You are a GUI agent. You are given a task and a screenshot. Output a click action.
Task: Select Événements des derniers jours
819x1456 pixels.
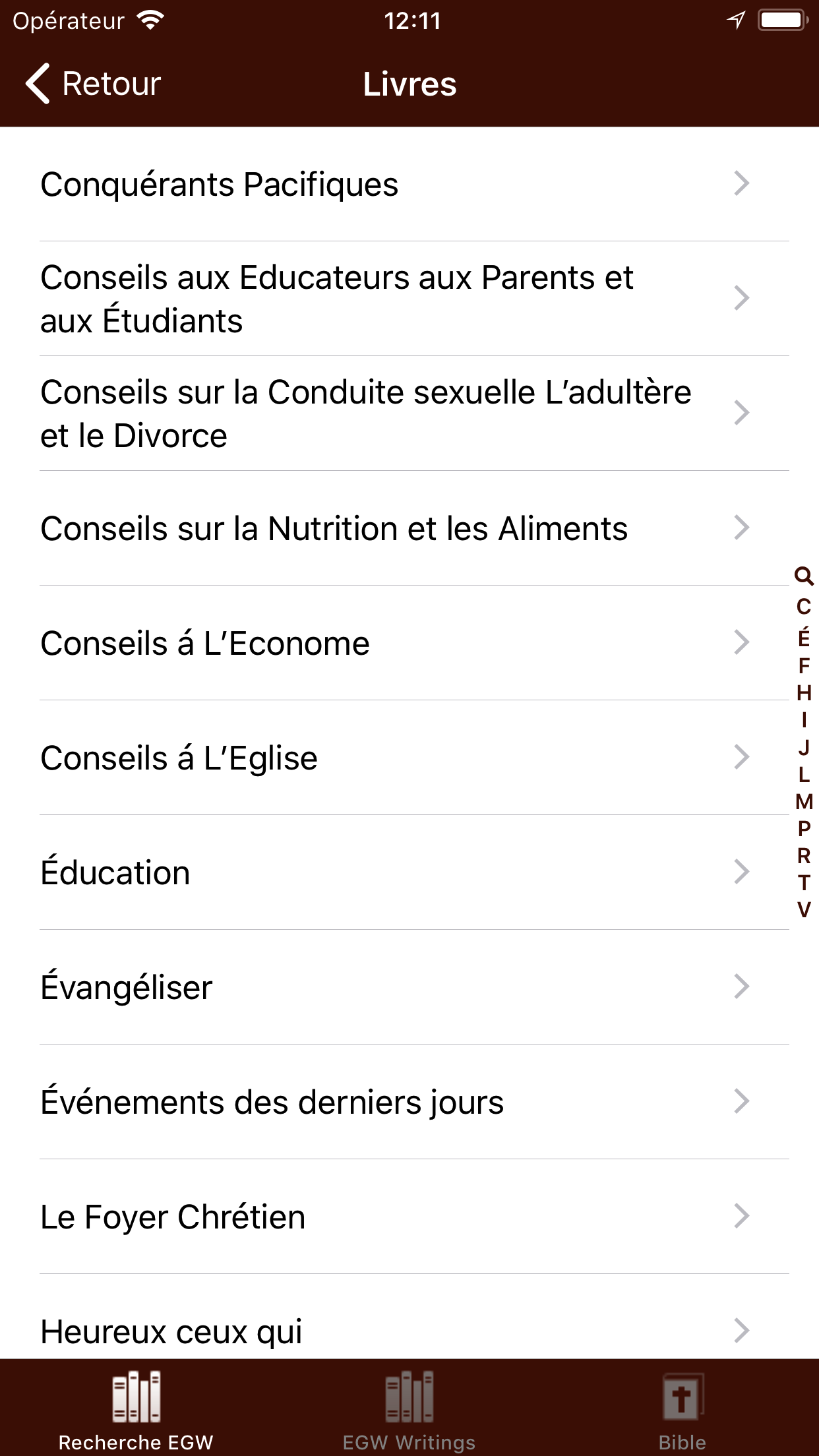(272, 1101)
